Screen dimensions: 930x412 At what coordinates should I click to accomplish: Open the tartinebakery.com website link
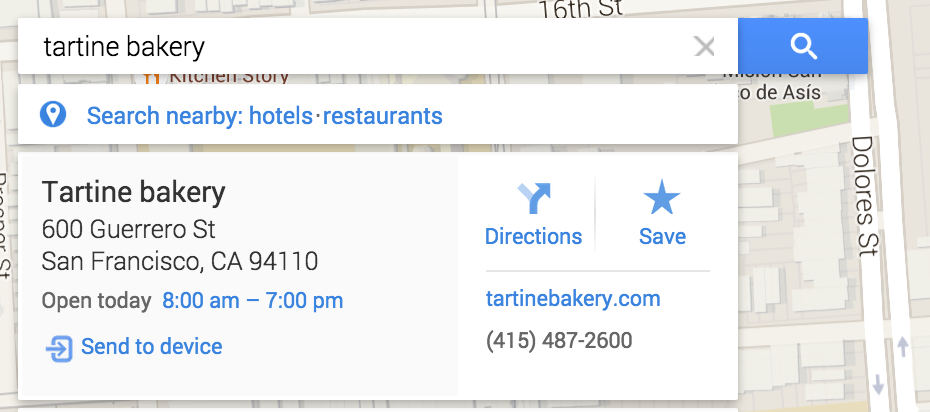(x=573, y=299)
